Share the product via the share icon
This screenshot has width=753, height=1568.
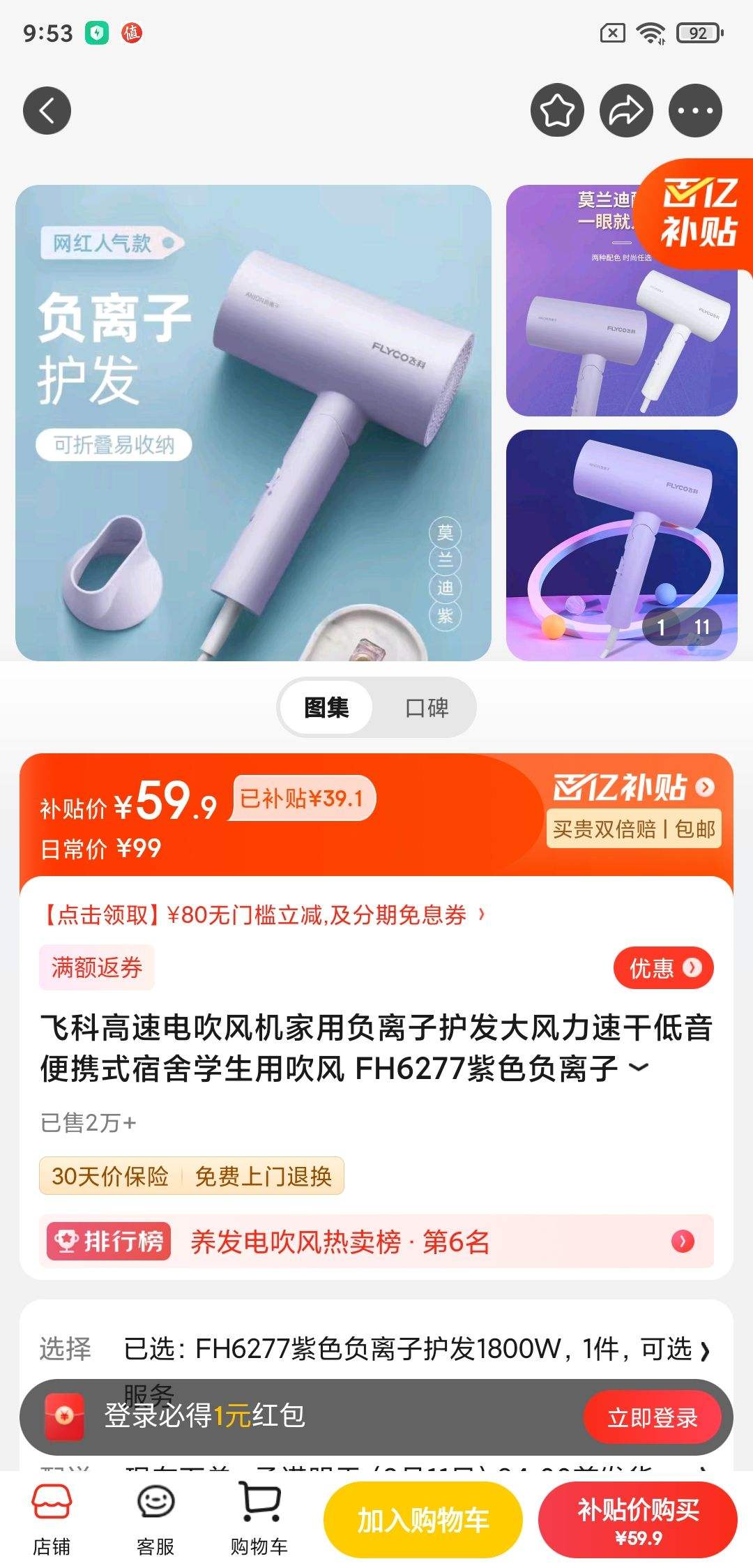pyautogui.click(x=625, y=110)
